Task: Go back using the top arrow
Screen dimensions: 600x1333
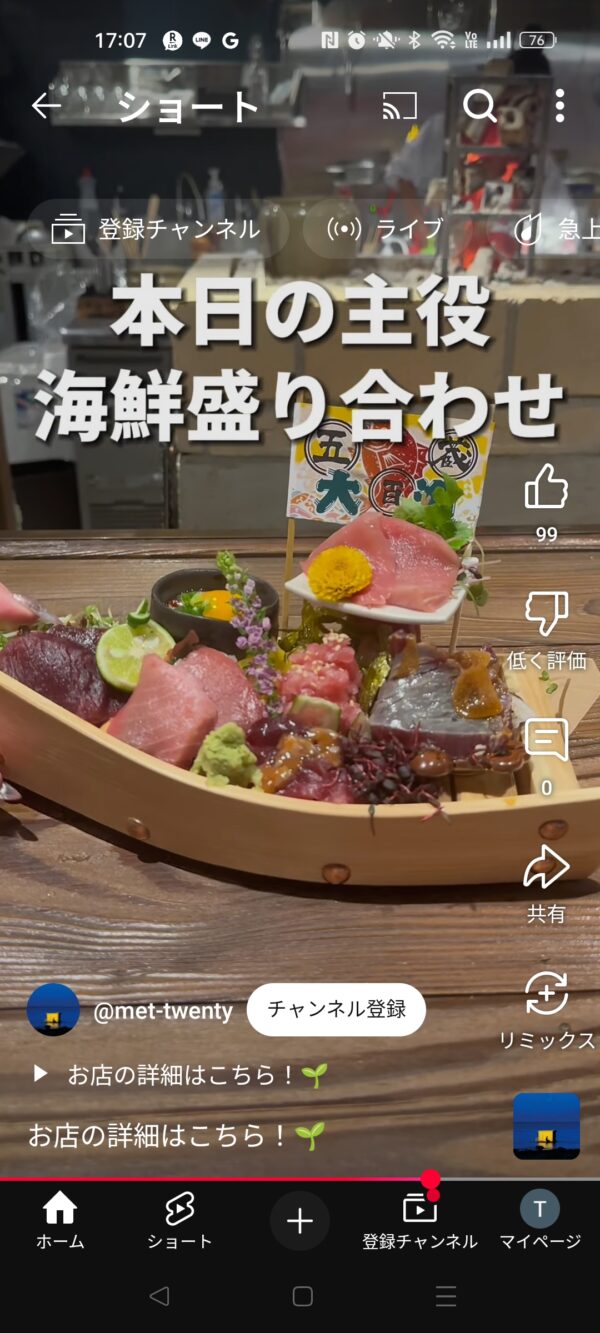Action: pos(46,106)
